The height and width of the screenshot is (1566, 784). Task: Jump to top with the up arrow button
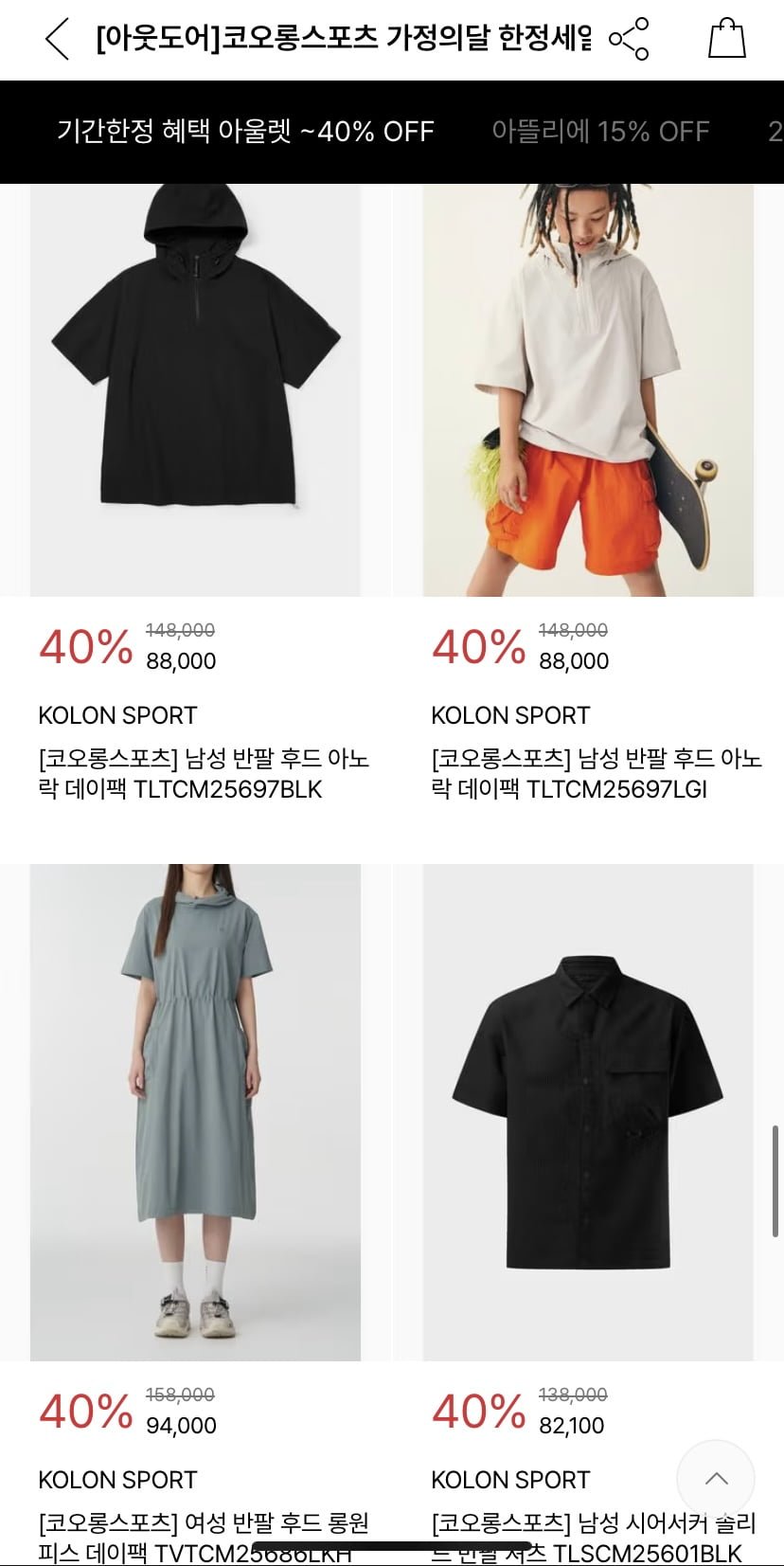pyautogui.click(x=716, y=1479)
